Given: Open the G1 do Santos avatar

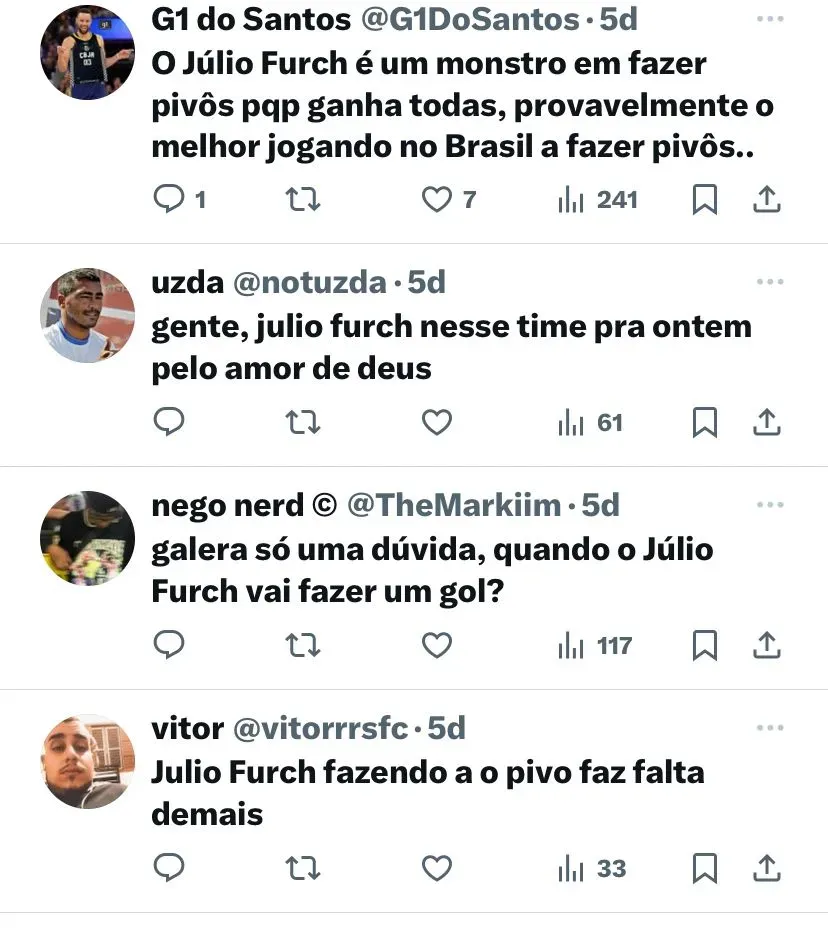Looking at the screenshot, I should pos(87,52).
